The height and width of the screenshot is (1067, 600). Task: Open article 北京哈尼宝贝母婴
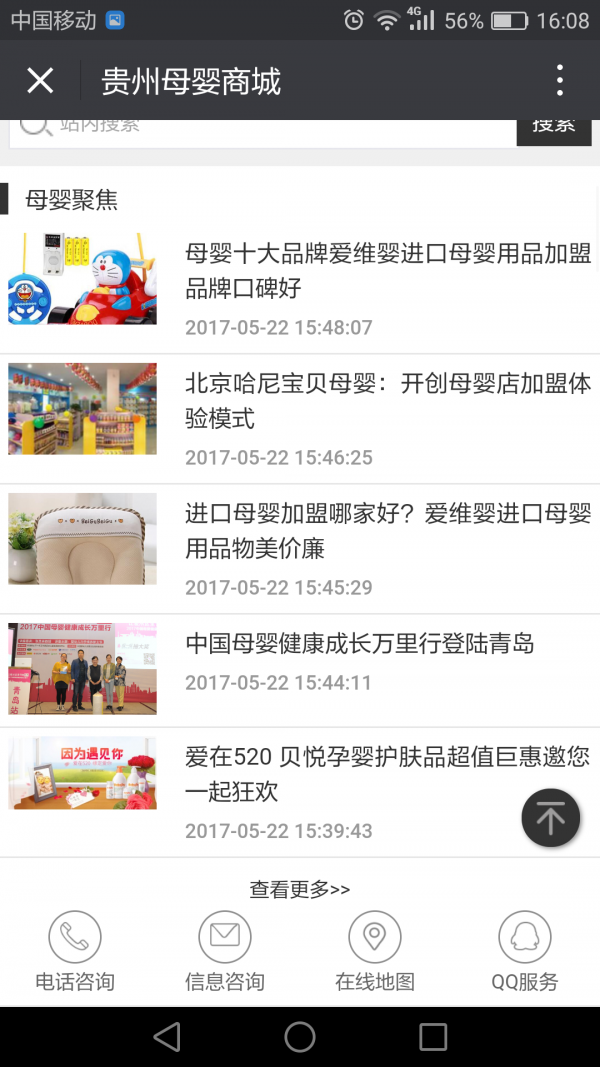click(x=388, y=401)
